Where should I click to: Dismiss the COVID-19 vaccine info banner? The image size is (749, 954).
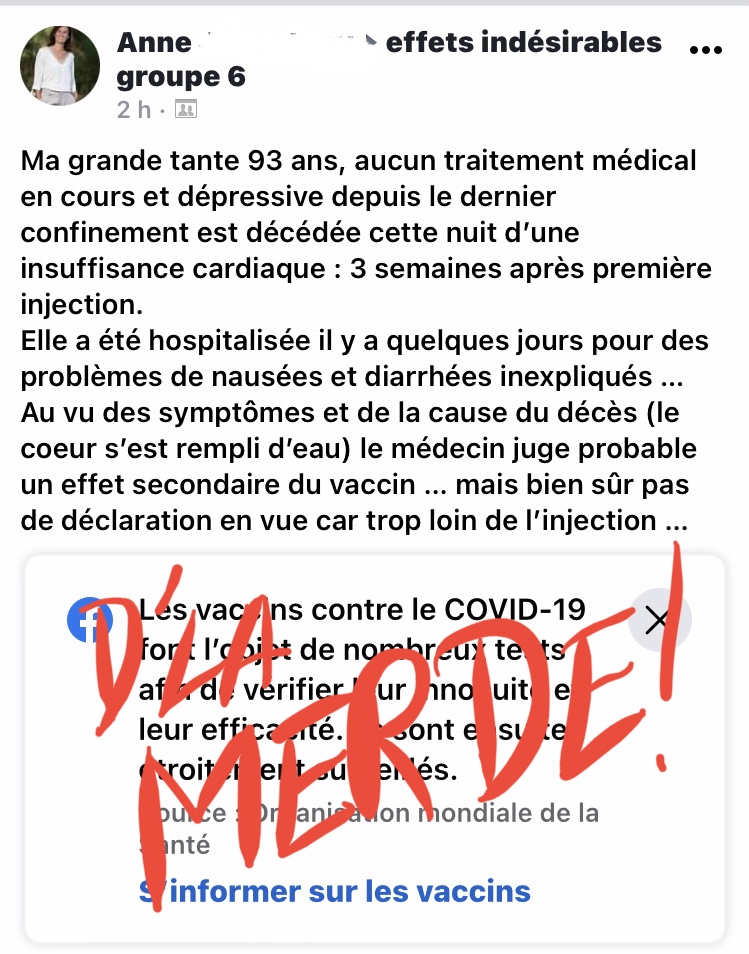(657, 621)
